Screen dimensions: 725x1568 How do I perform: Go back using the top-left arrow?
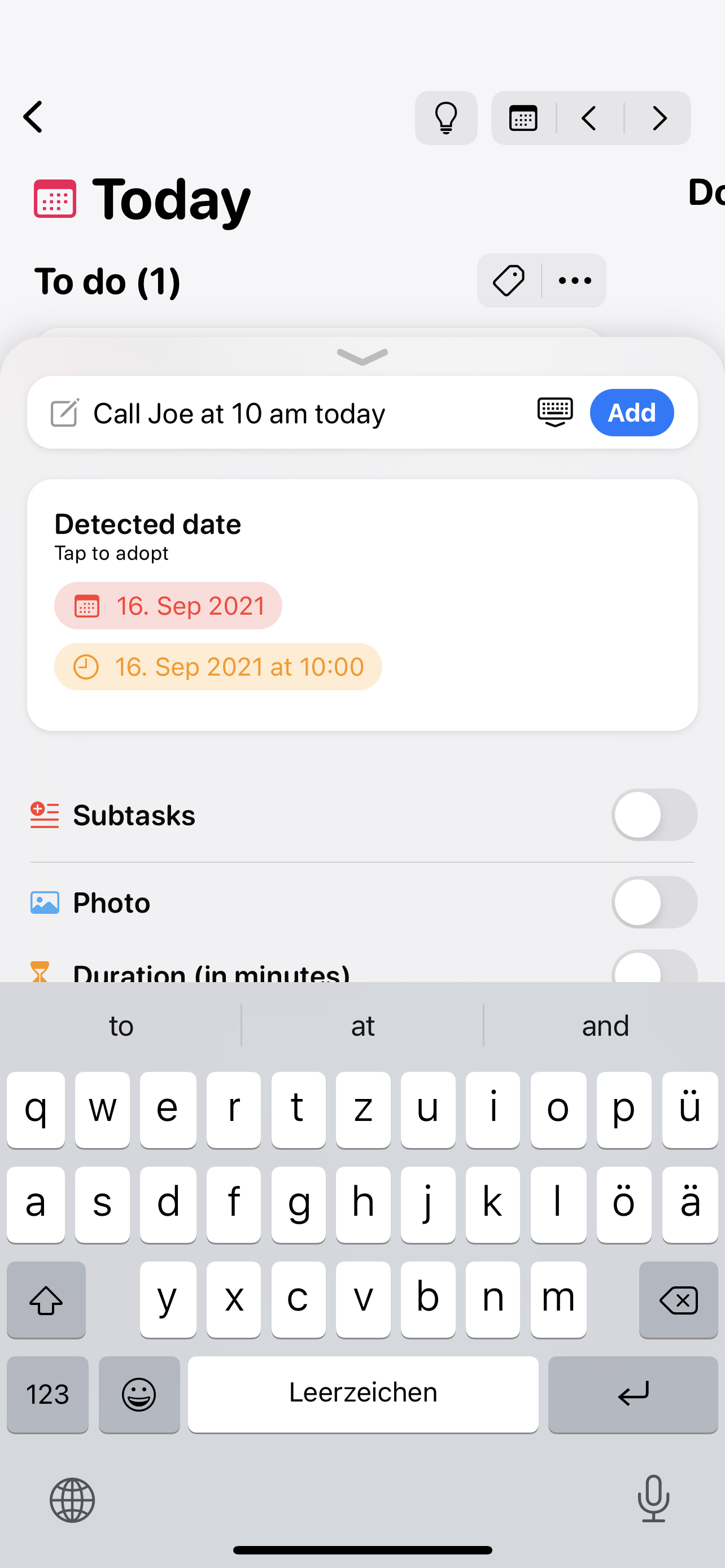click(x=33, y=117)
